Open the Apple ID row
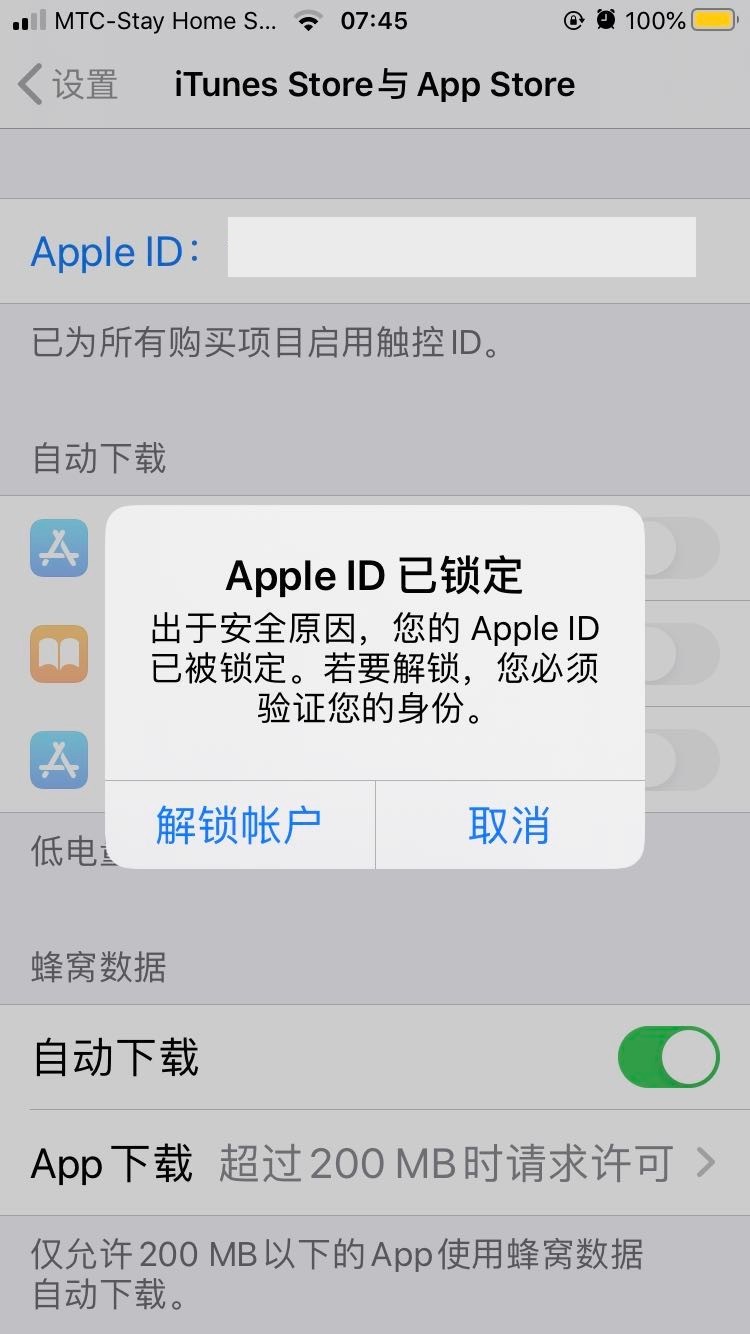Image resolution: width=750 pixels, height=1334 pixels. pos(374,250)
